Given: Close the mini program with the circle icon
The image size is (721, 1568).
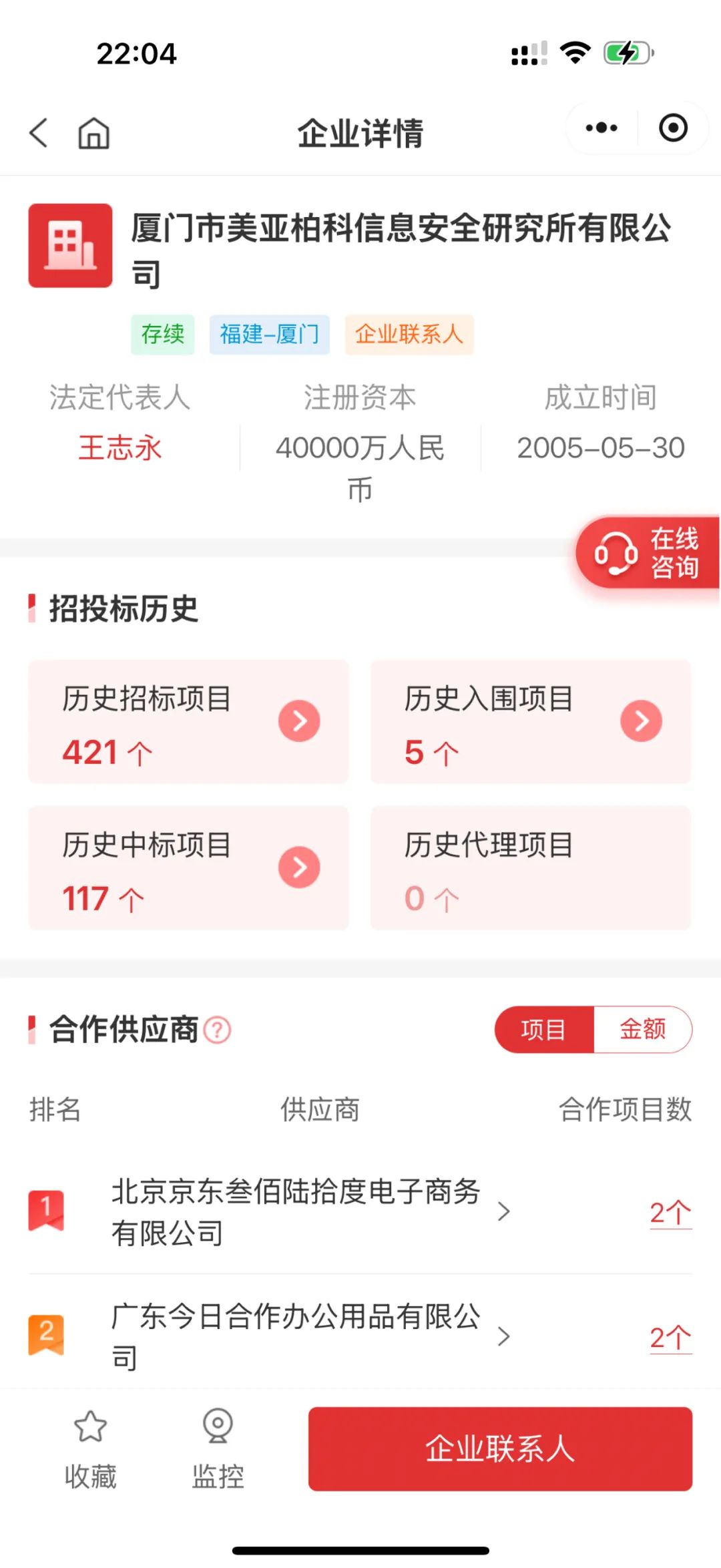Looking at the screenshot, I should [673, 128].
